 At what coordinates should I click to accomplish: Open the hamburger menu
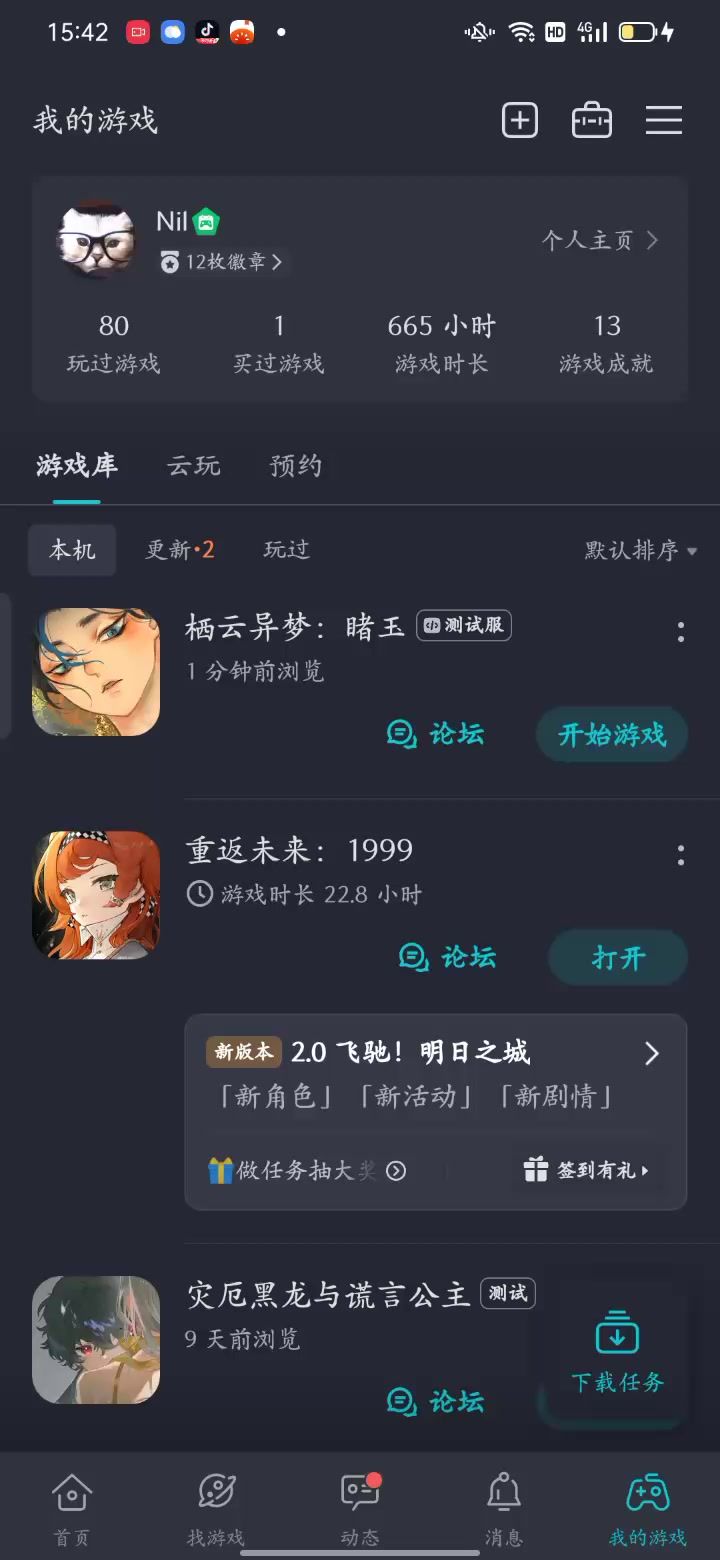tap(663, 120)
